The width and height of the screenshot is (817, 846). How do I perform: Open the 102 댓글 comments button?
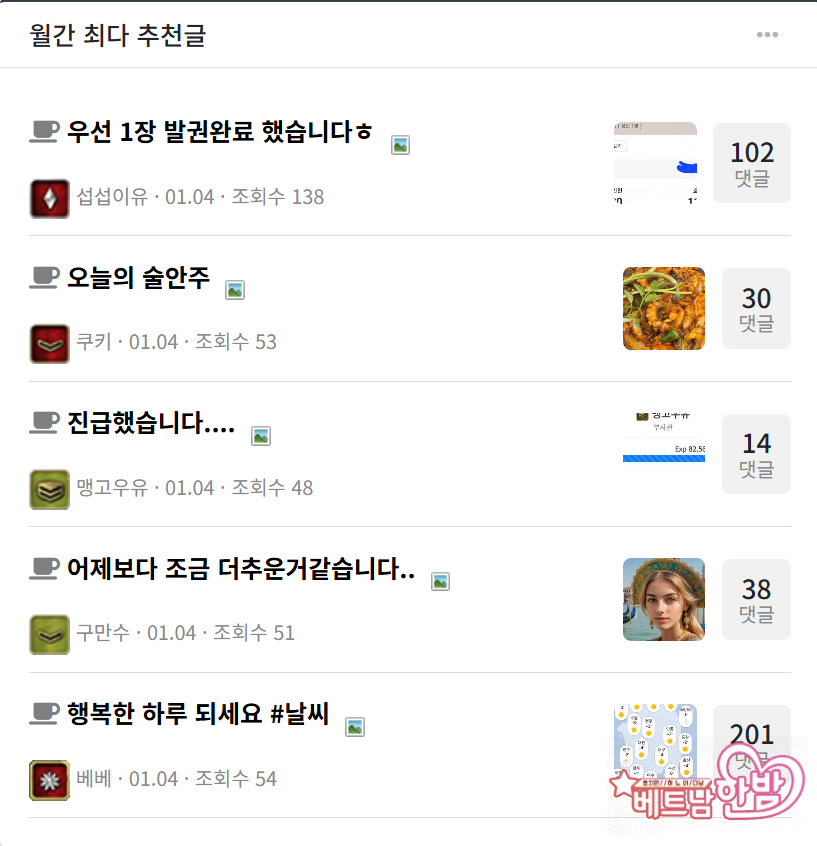751,163
